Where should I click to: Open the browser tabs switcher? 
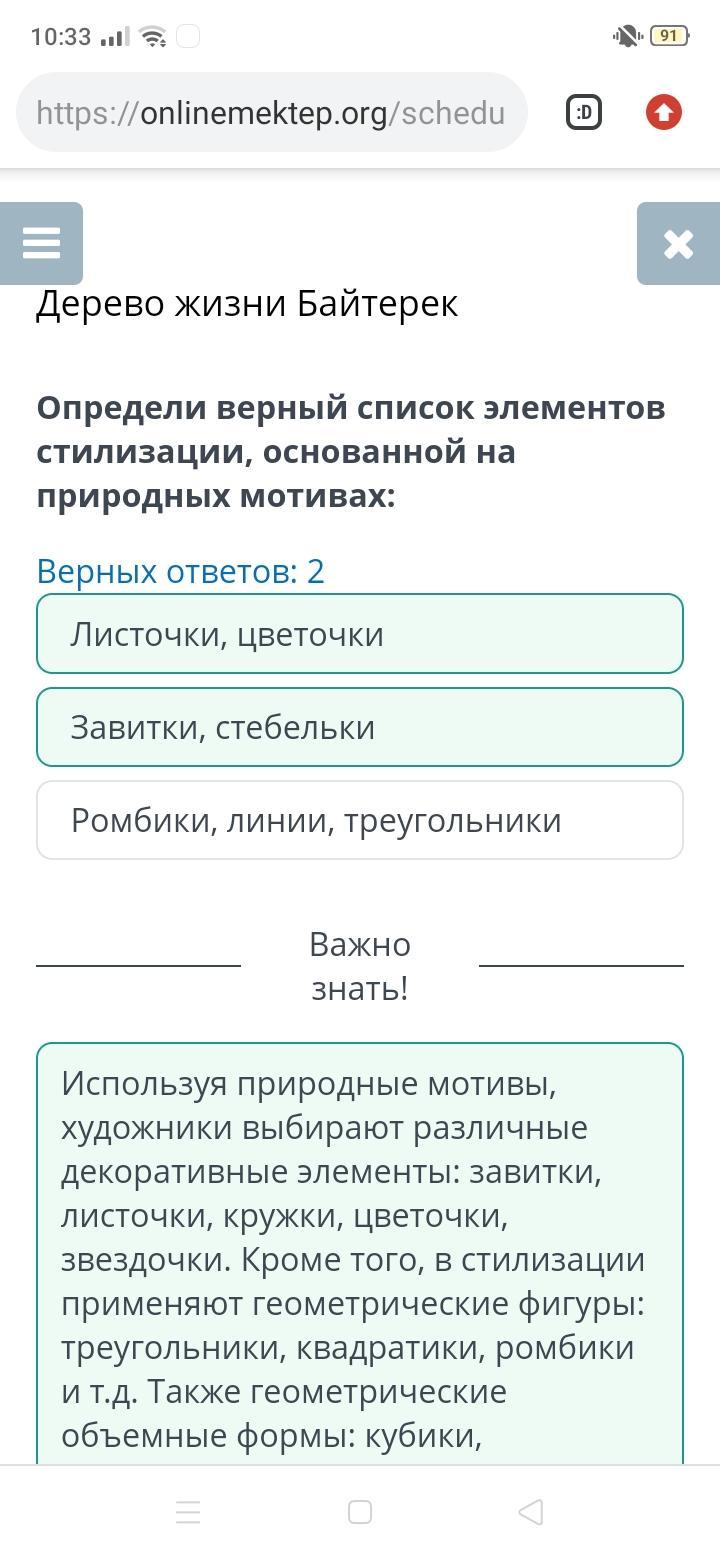point(584,113)
